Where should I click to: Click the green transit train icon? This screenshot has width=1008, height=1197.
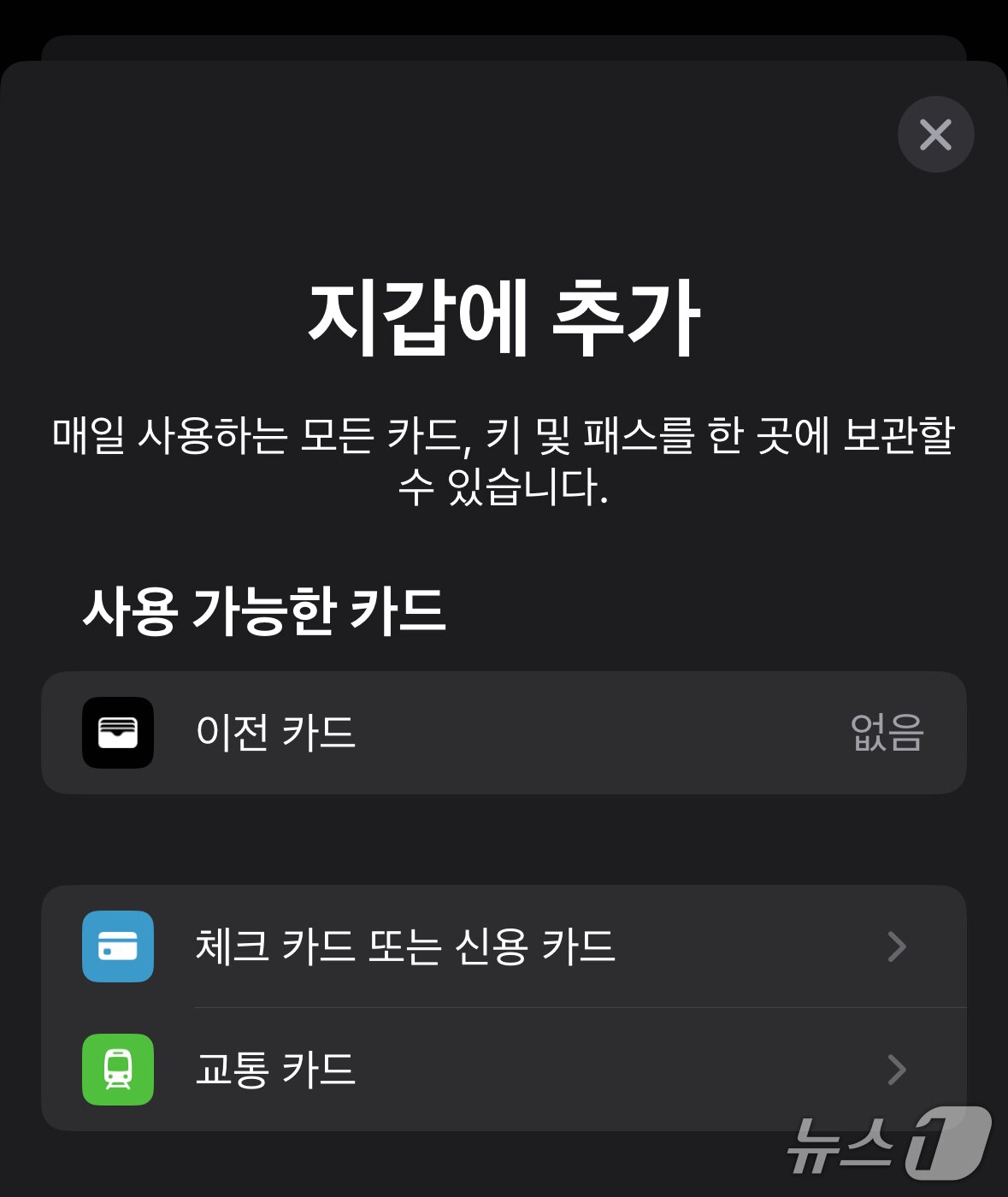coord(117,1070)
